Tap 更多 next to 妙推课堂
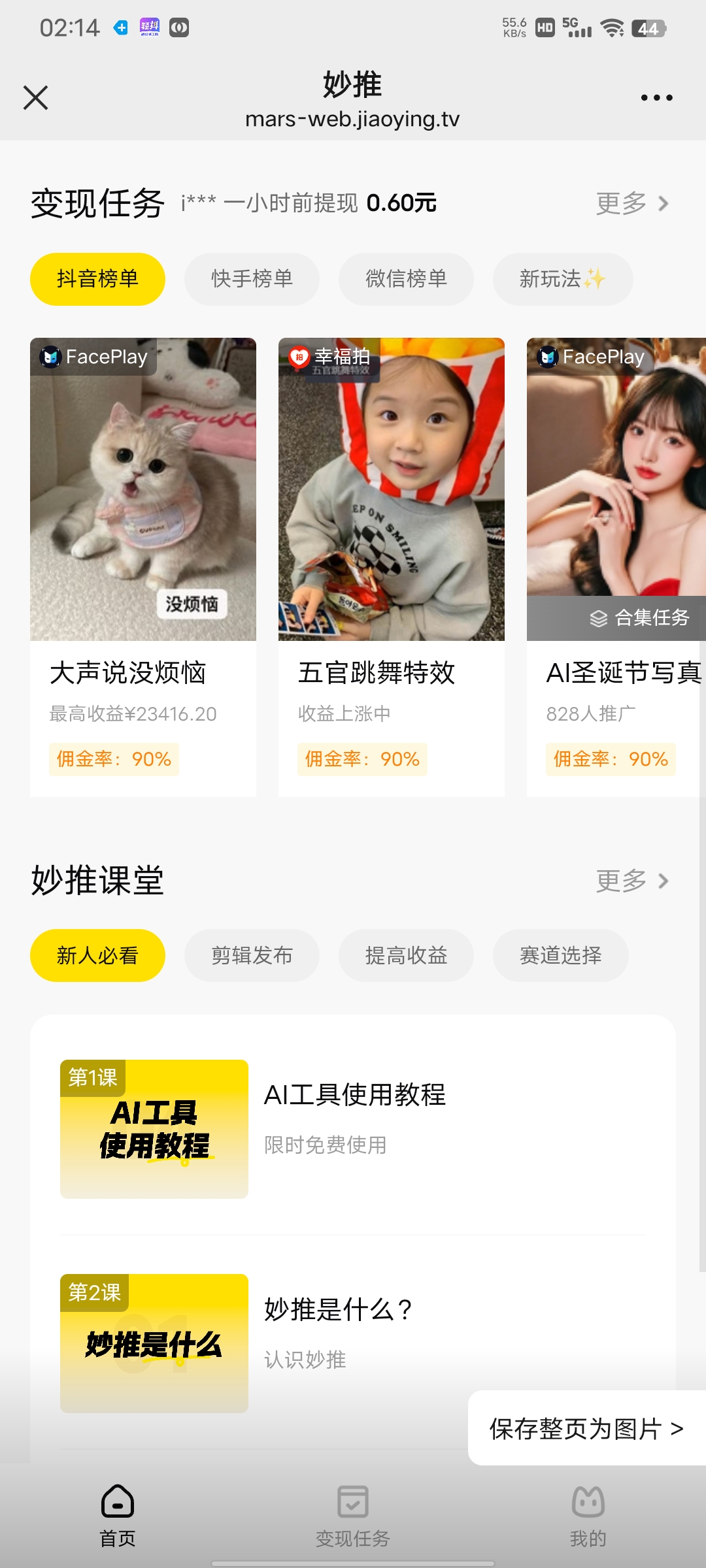The image size is (706, 1568). click(x=632, y=881)
